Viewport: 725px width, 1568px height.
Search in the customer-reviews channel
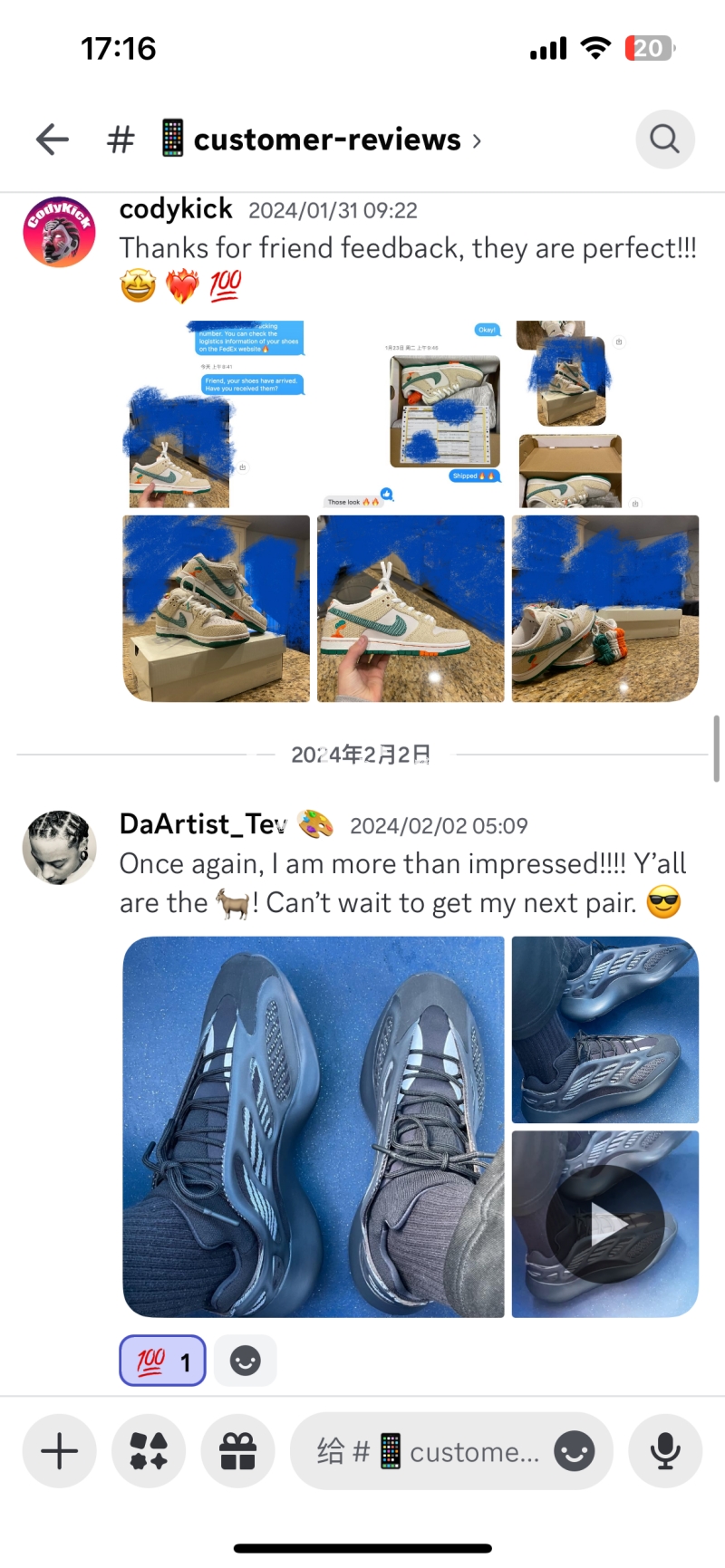[x=664, y=139]
